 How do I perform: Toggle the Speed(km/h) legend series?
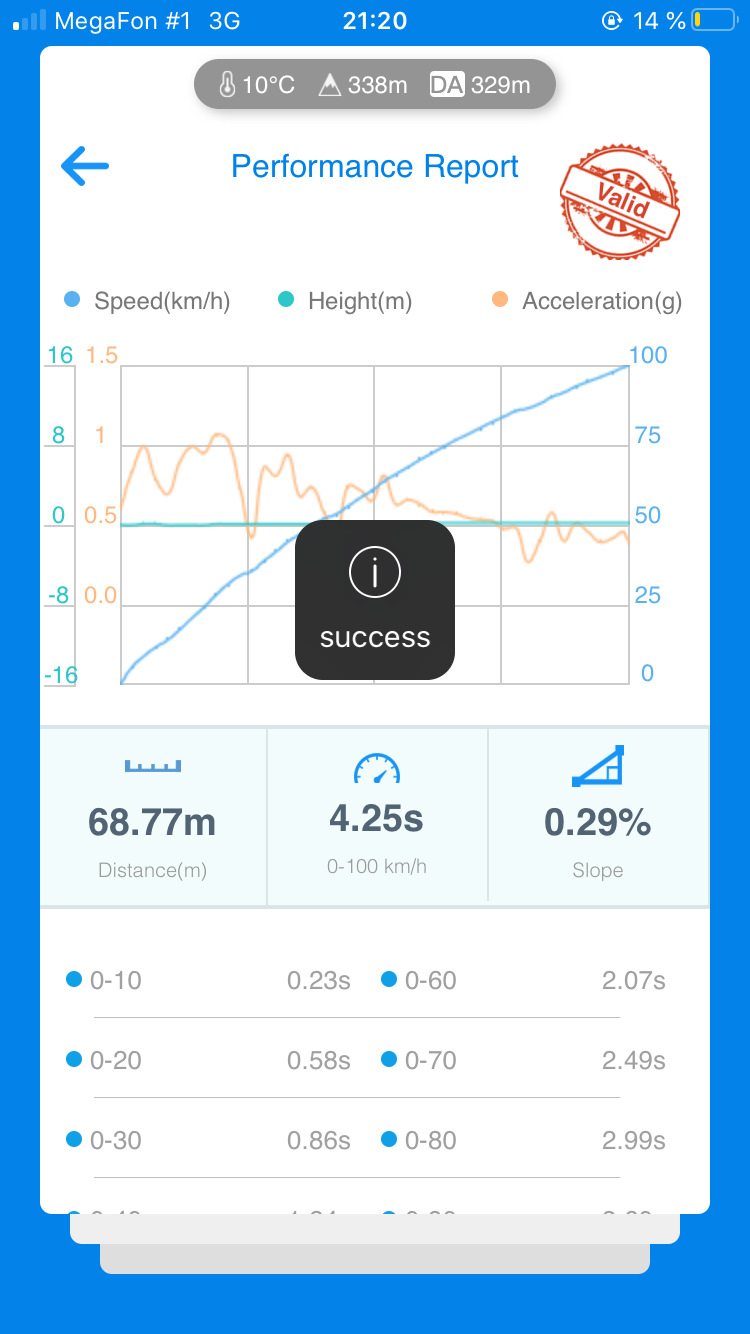148,301
